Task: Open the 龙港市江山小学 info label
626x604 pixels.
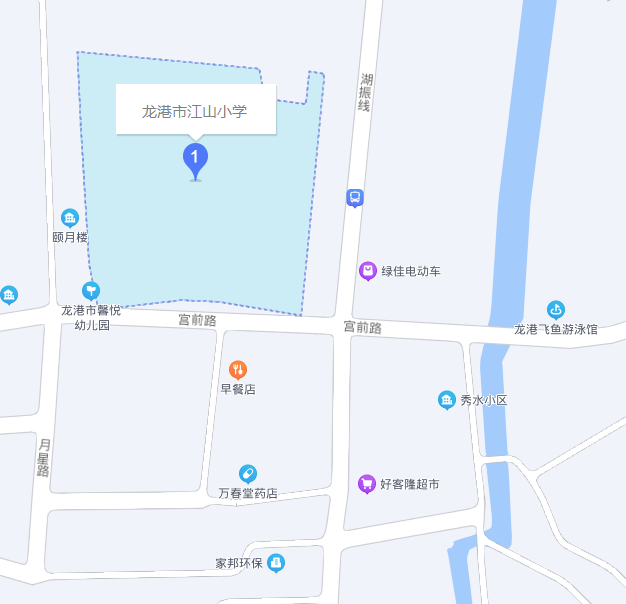Action: (195, 111)
